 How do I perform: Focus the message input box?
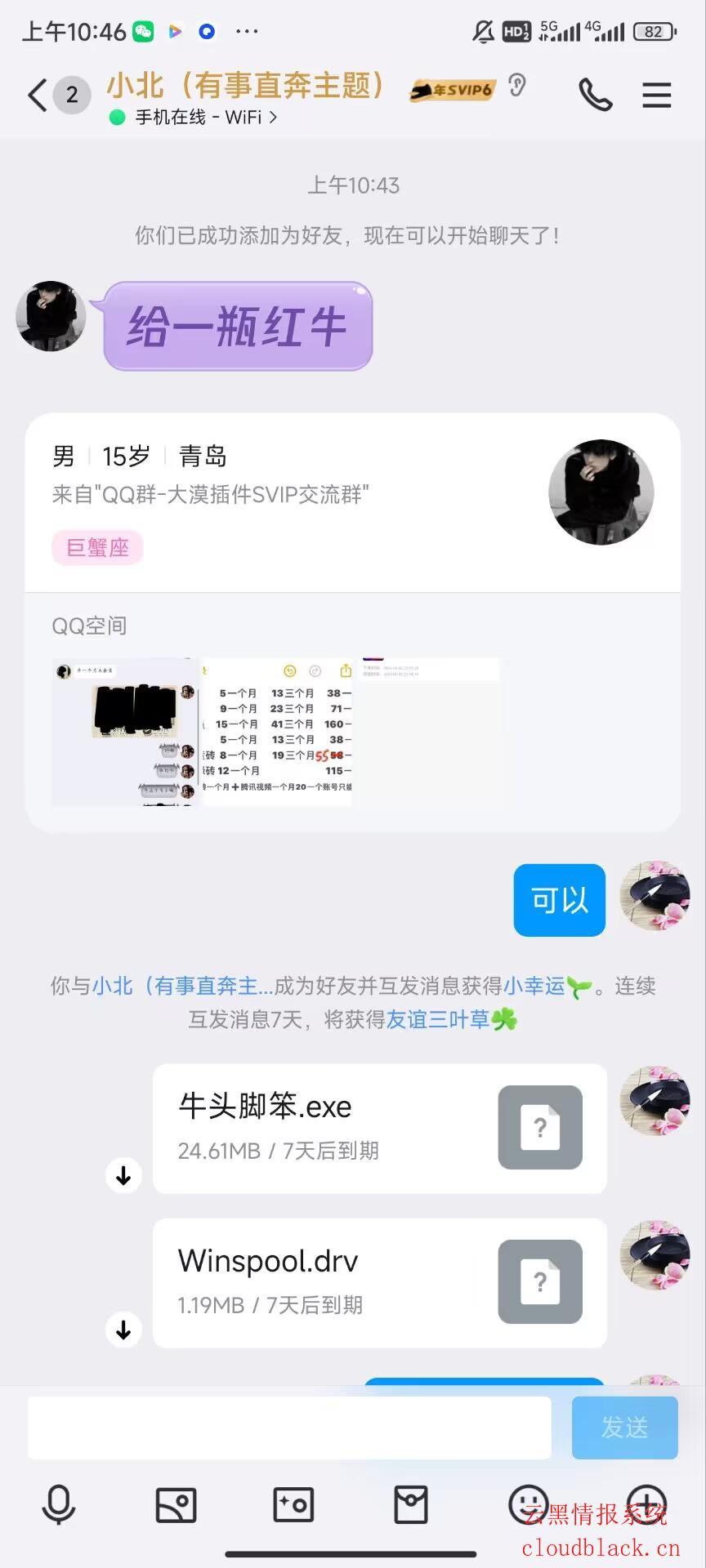tap(289, 1428)
